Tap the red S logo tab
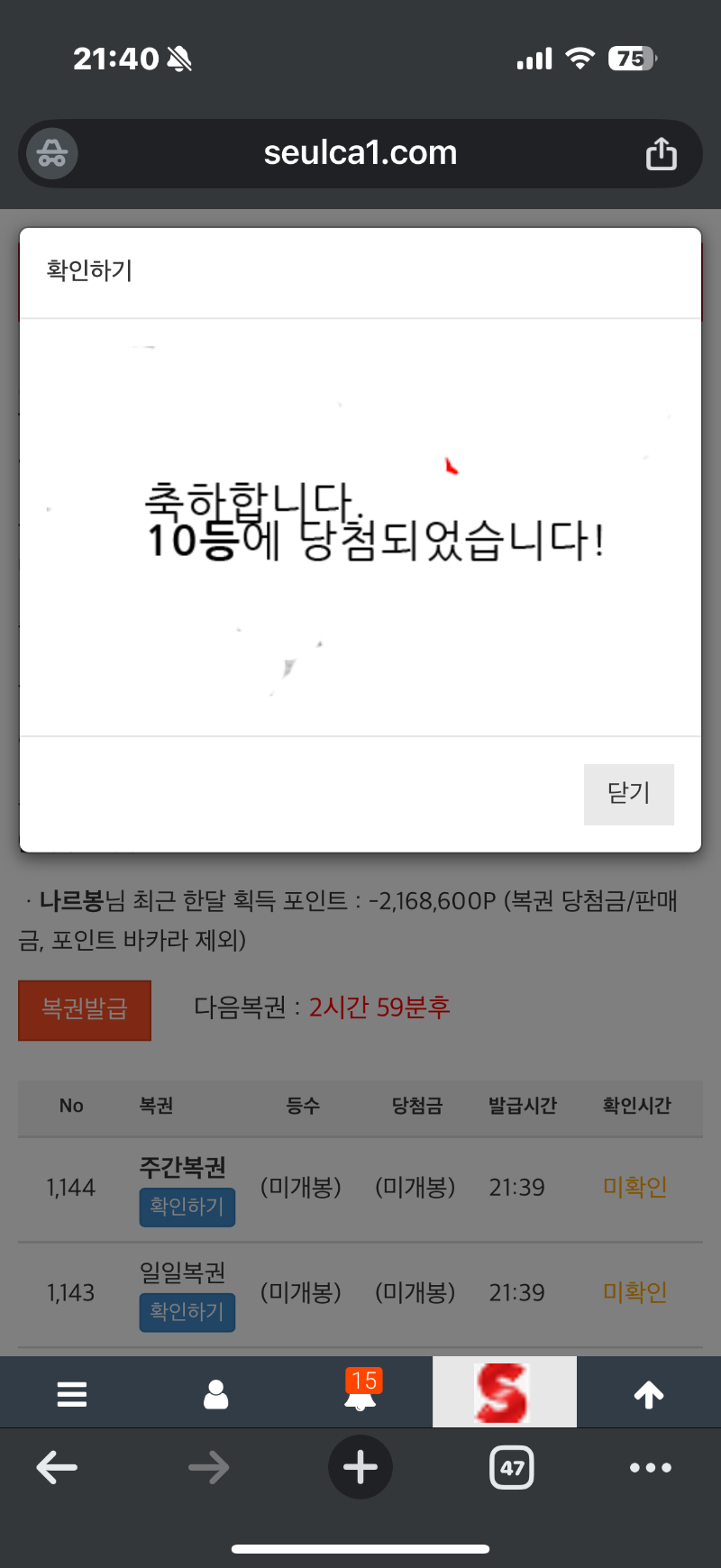Screen dimensions: 721x1568 [x=504, y=1392]
